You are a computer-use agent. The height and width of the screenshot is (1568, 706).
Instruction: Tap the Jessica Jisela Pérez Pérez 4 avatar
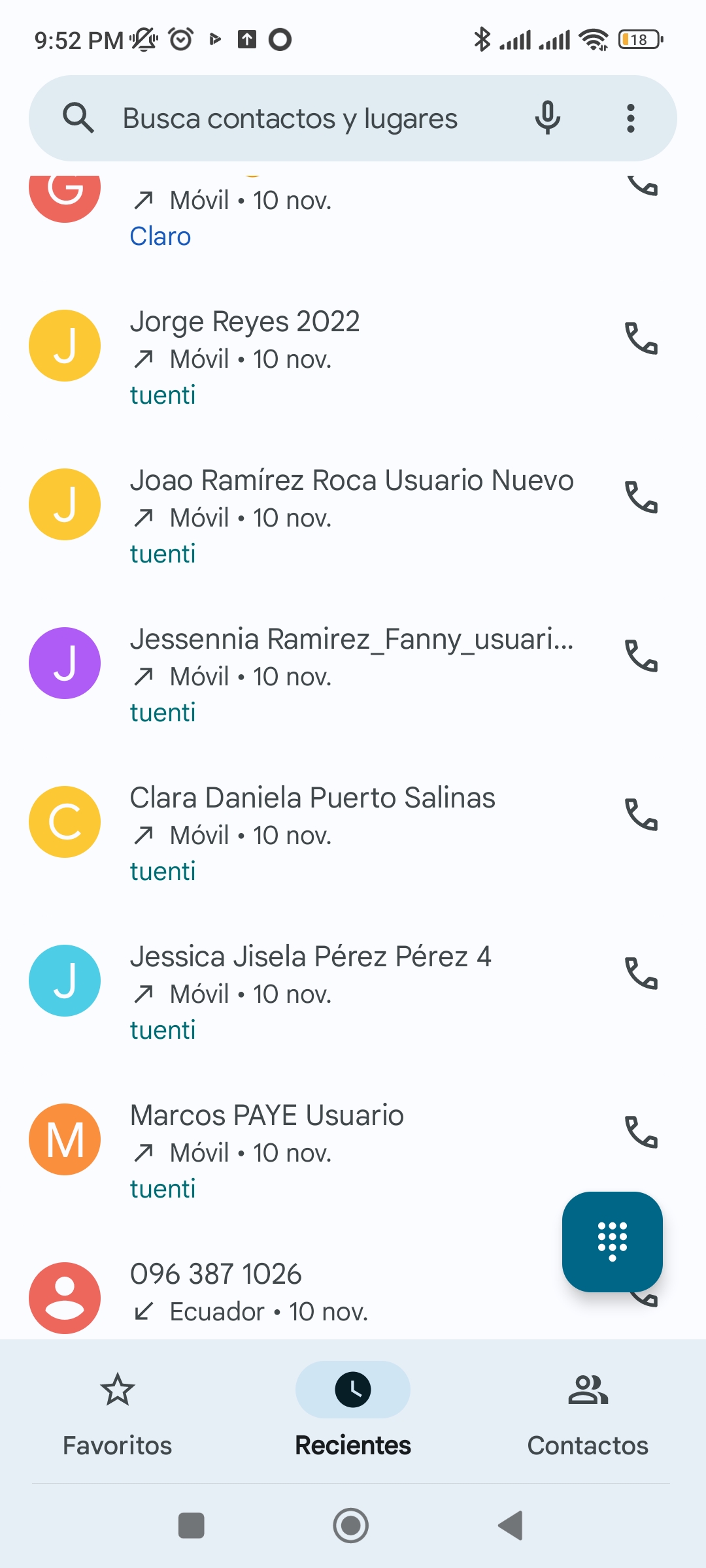65,981
